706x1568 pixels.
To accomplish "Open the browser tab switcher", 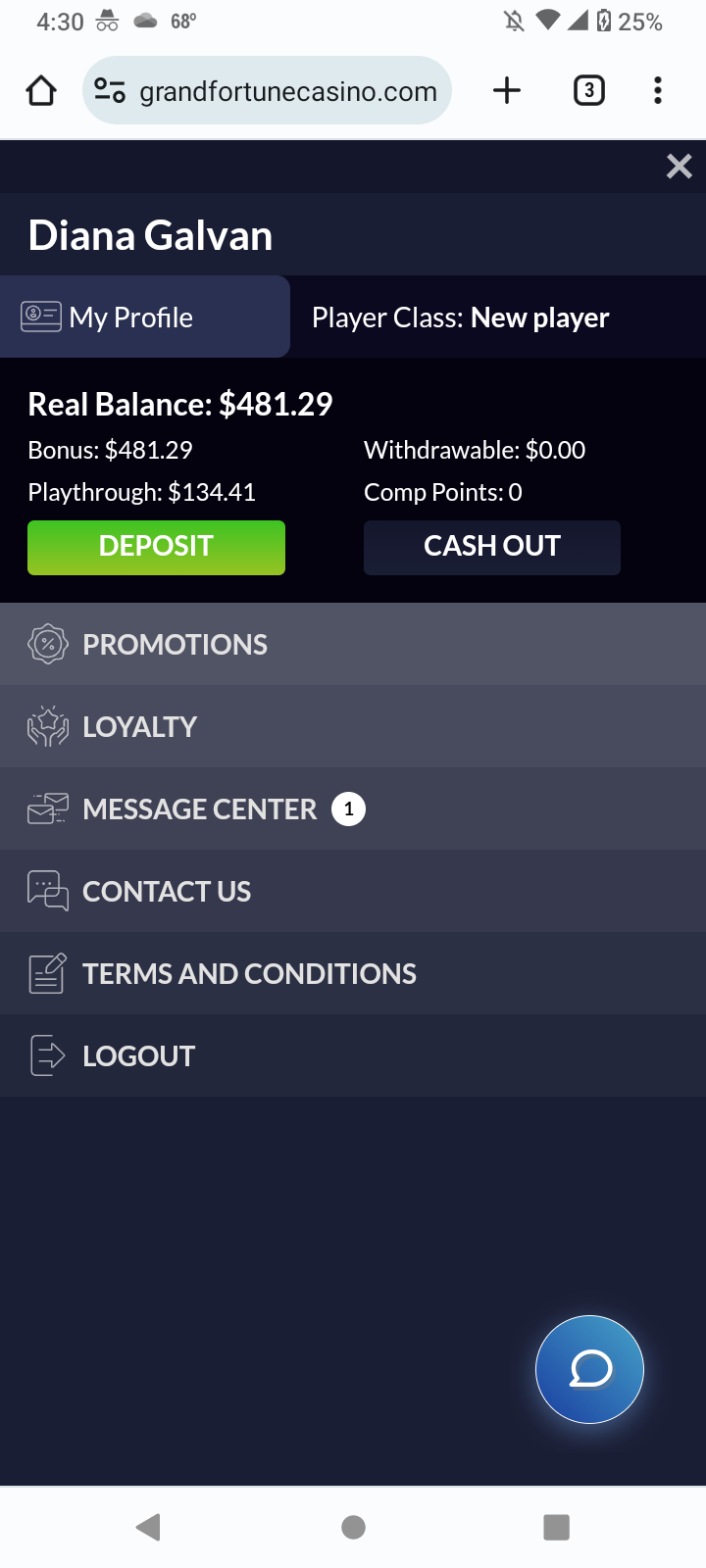I will coord(588,91).
